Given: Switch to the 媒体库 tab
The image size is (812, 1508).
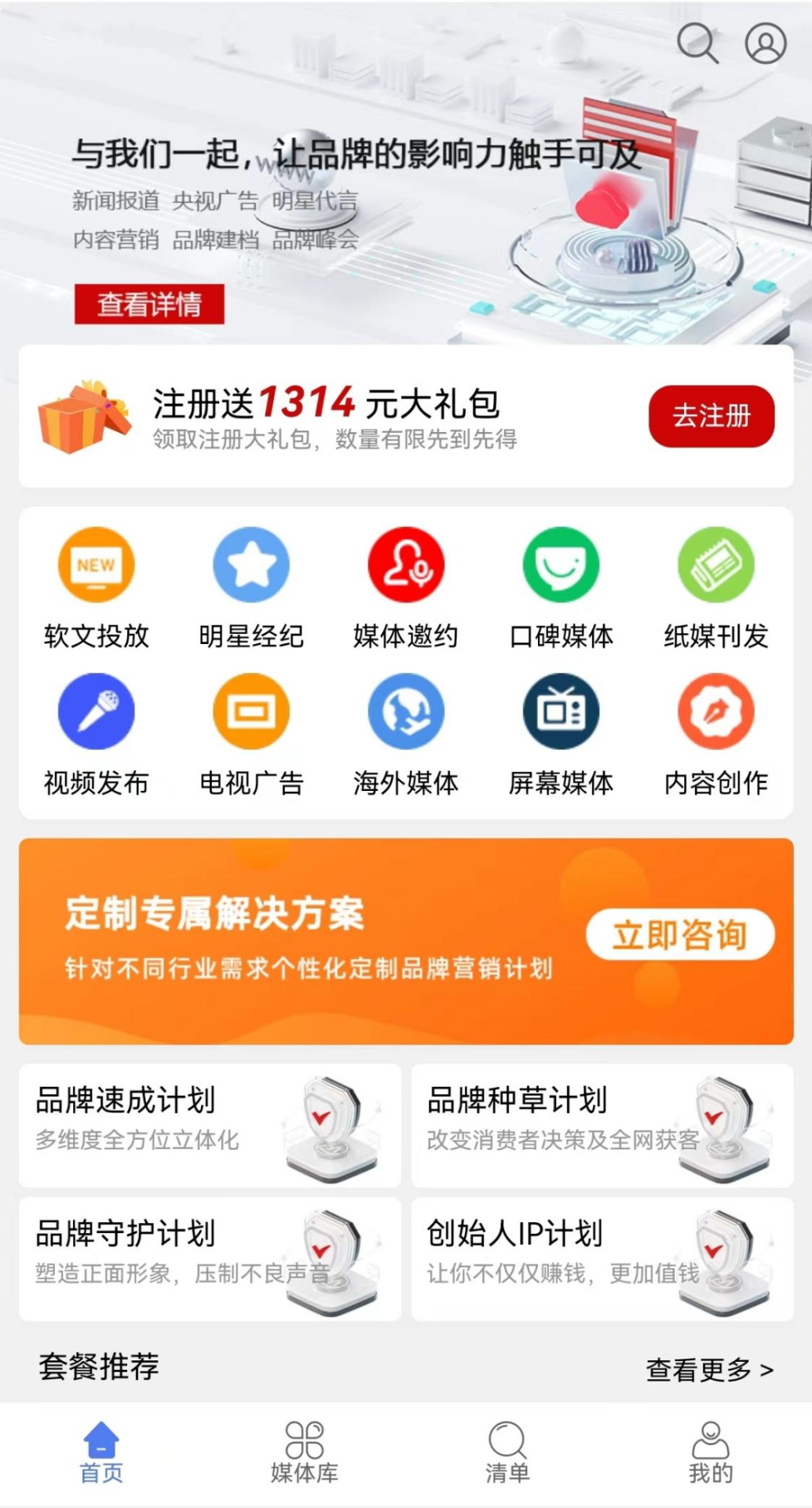Looking at the screenshot, I should tap(305, 1453).
